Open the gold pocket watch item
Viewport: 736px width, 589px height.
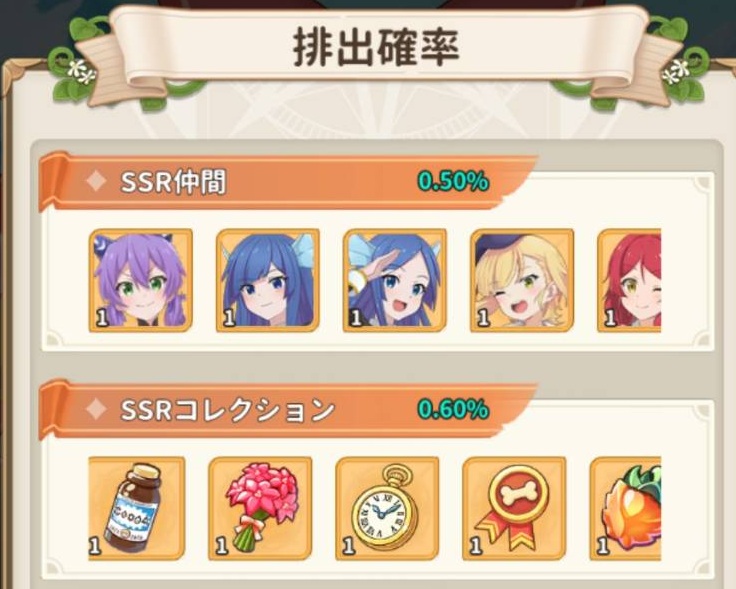tap(387, 508)
